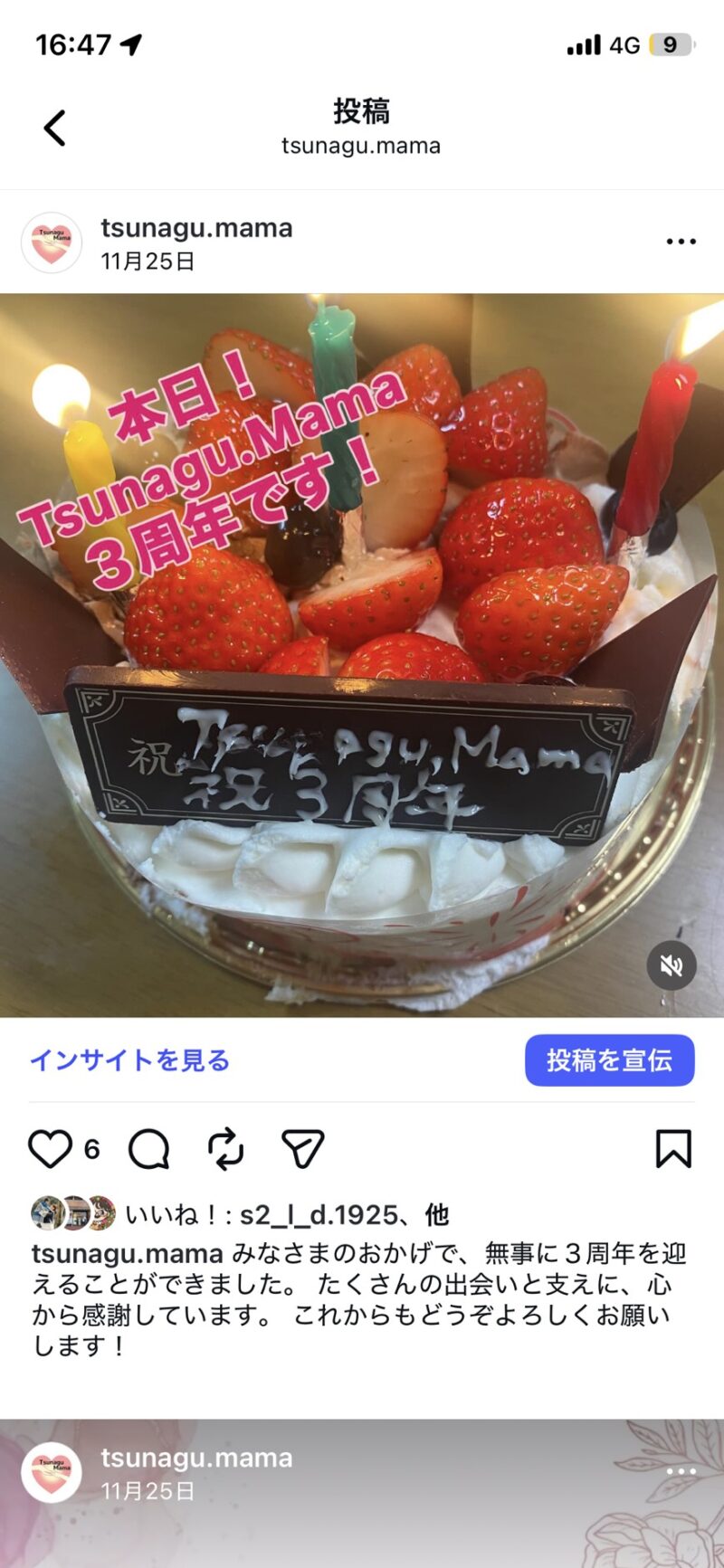Go back using the top-left arrow
Image resolution: width=724 pixels, height=1568 pixels.
[x=55, y=128]
